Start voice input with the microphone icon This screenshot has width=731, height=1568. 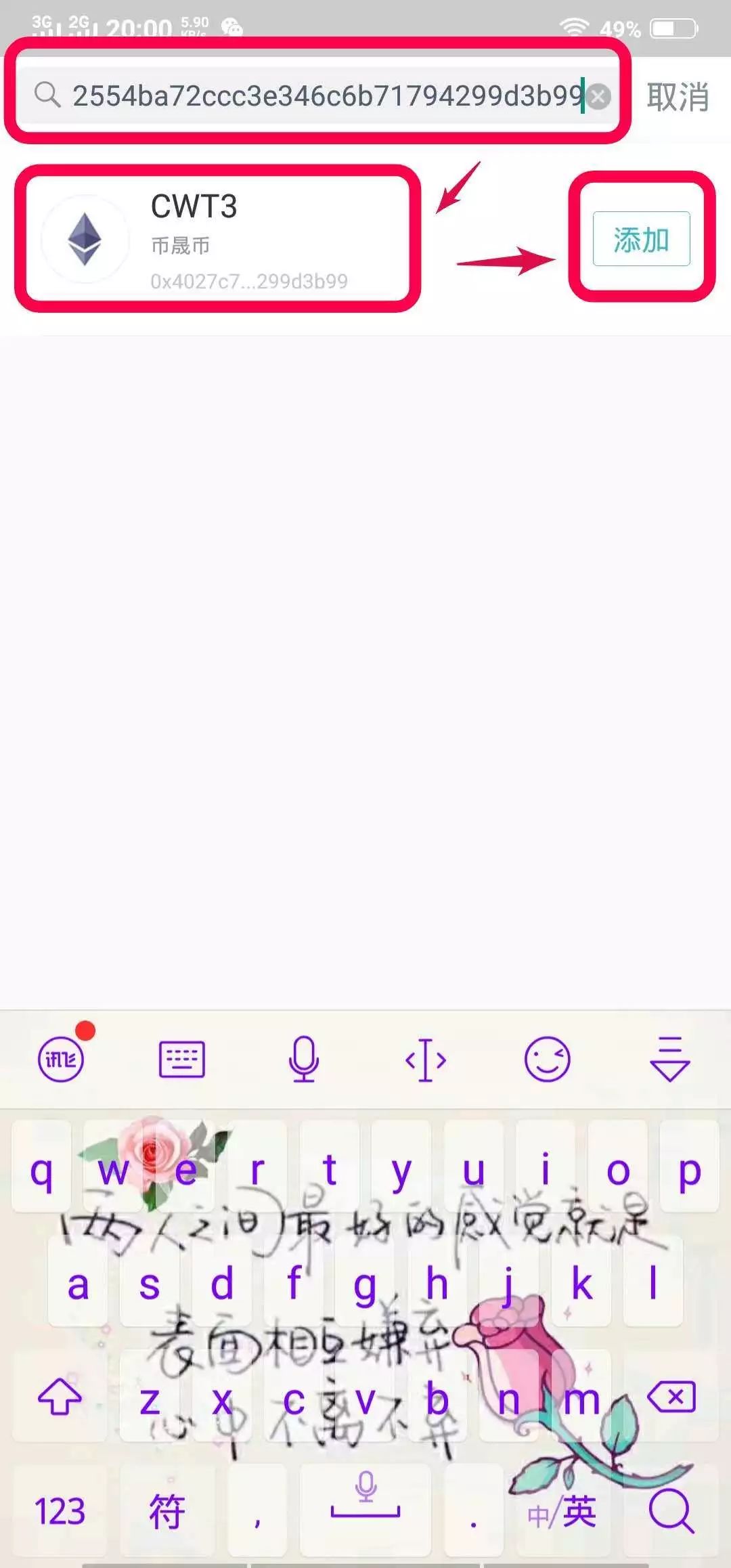(x=305, y=1060)
